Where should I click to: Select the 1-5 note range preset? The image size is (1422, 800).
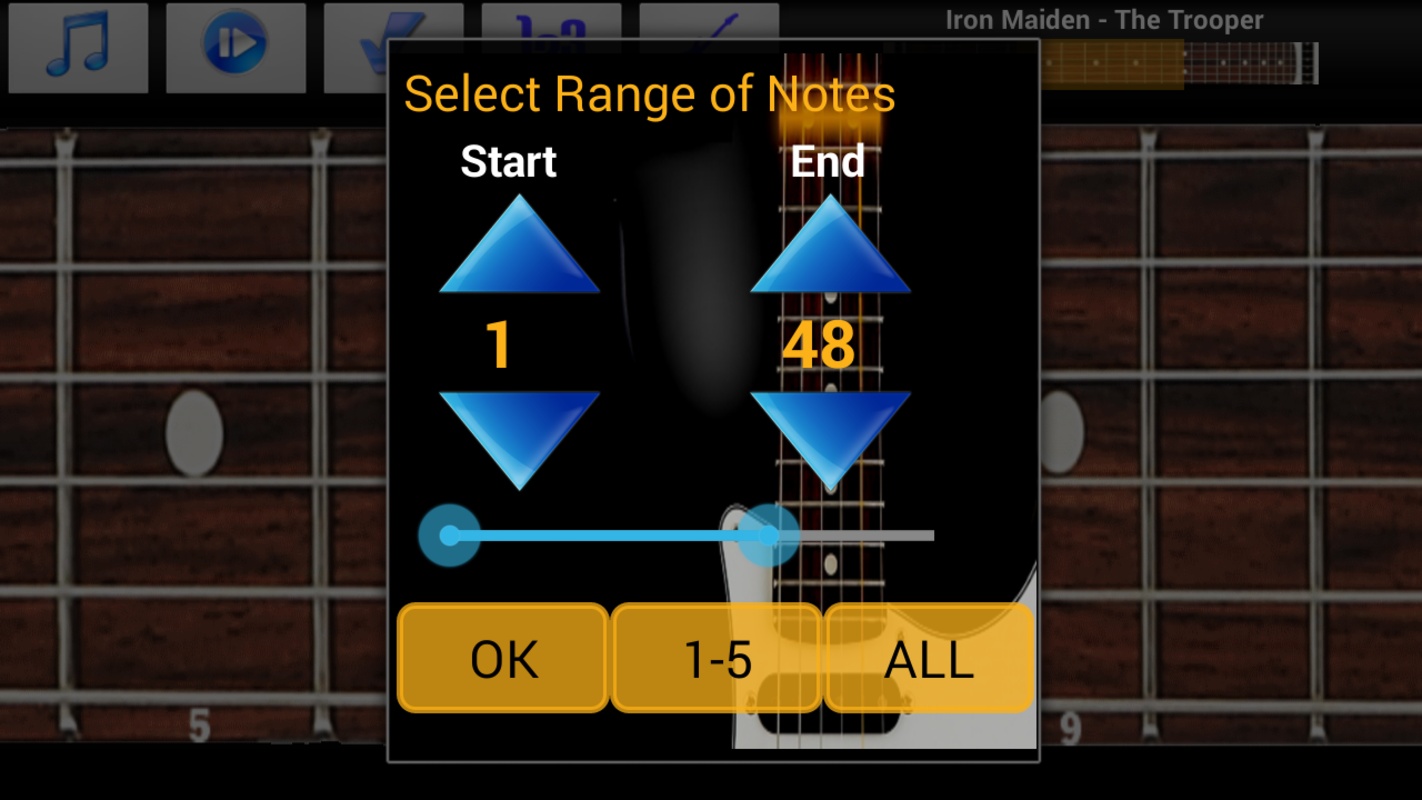click(716, 659)
